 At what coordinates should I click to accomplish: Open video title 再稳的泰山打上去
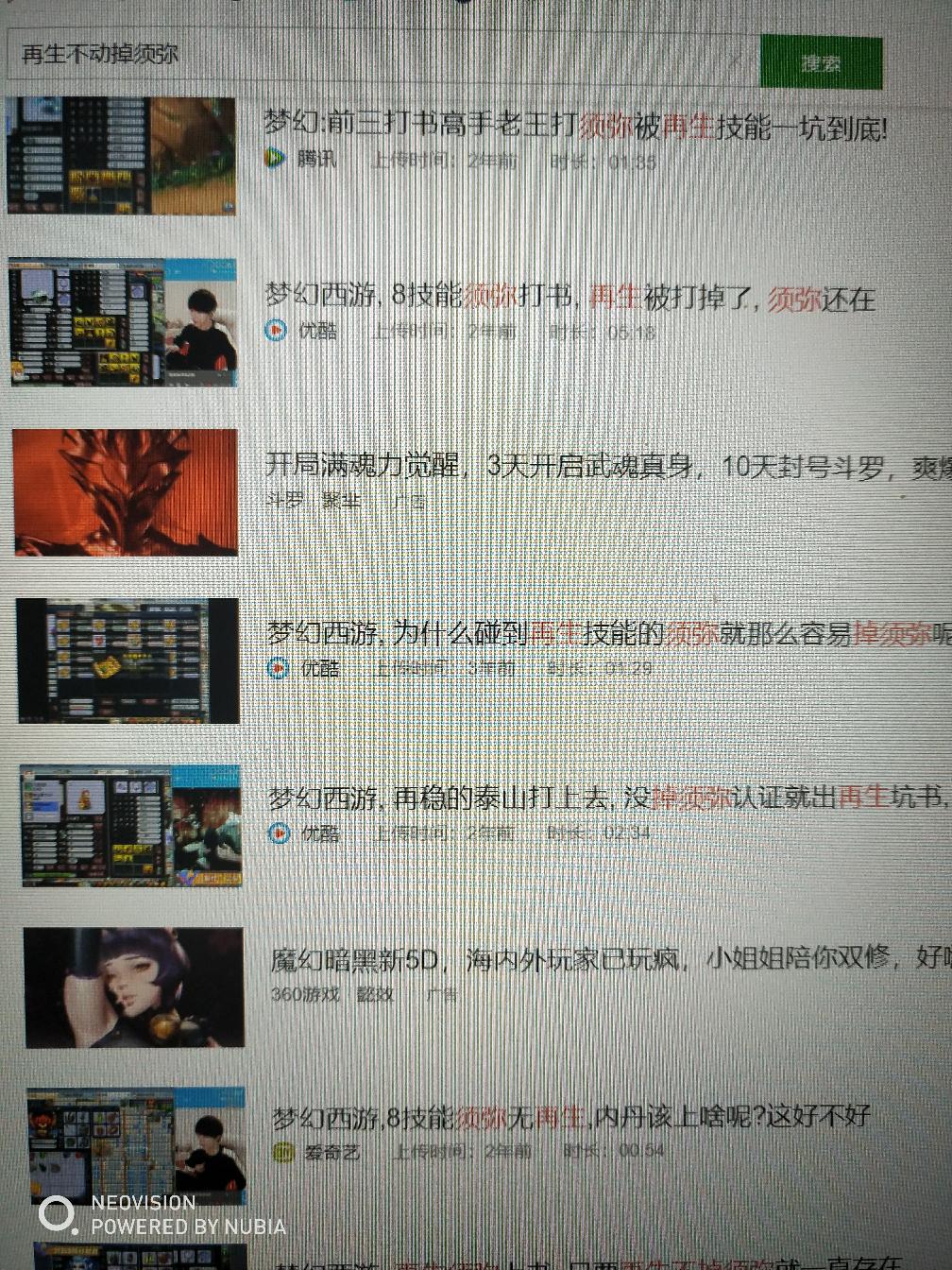(604, 798)
